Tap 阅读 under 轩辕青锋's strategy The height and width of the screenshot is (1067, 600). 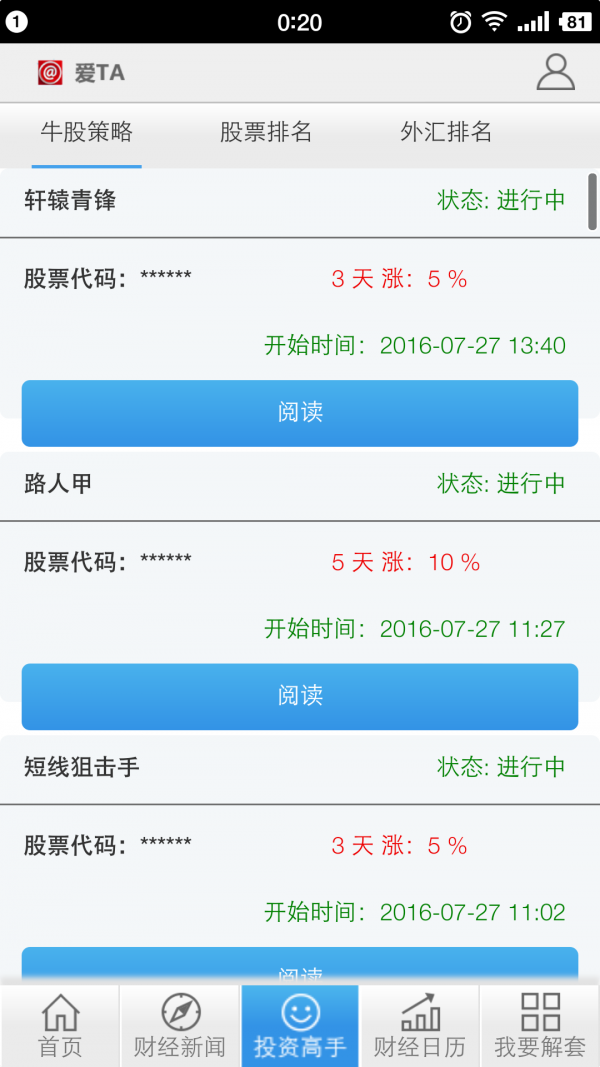(300, 412)
